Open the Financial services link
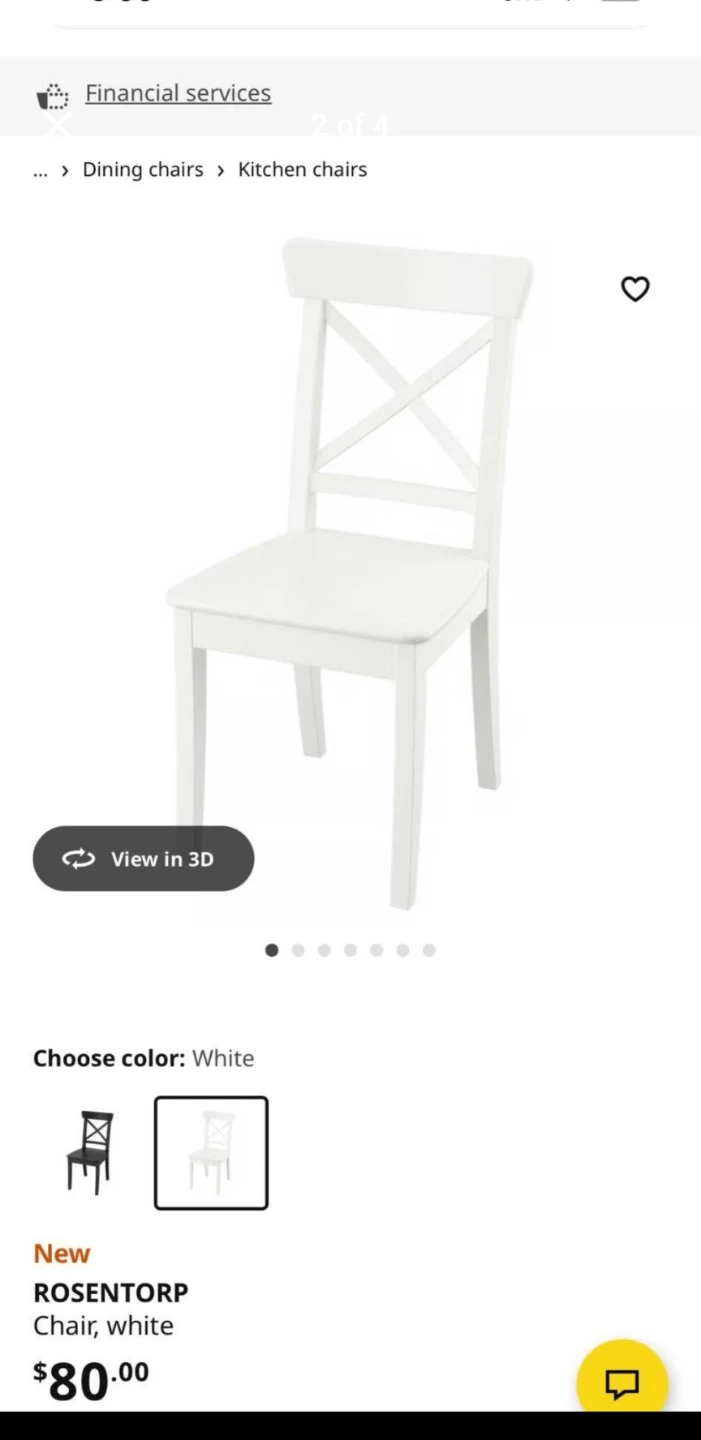Image resolution: width=701 pixels, height=1440 pixels. point(177,93)
